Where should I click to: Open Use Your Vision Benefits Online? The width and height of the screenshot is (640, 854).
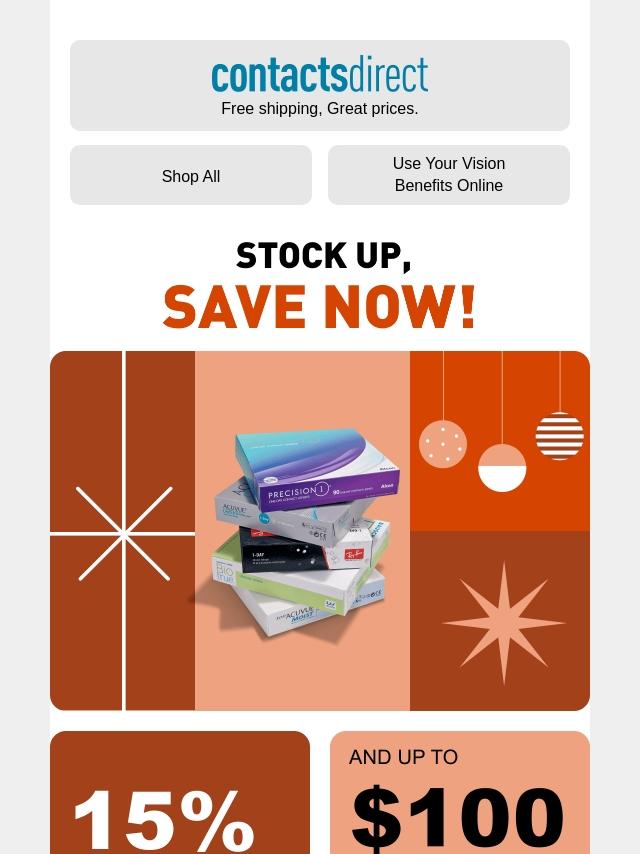[x=449, y=175]
